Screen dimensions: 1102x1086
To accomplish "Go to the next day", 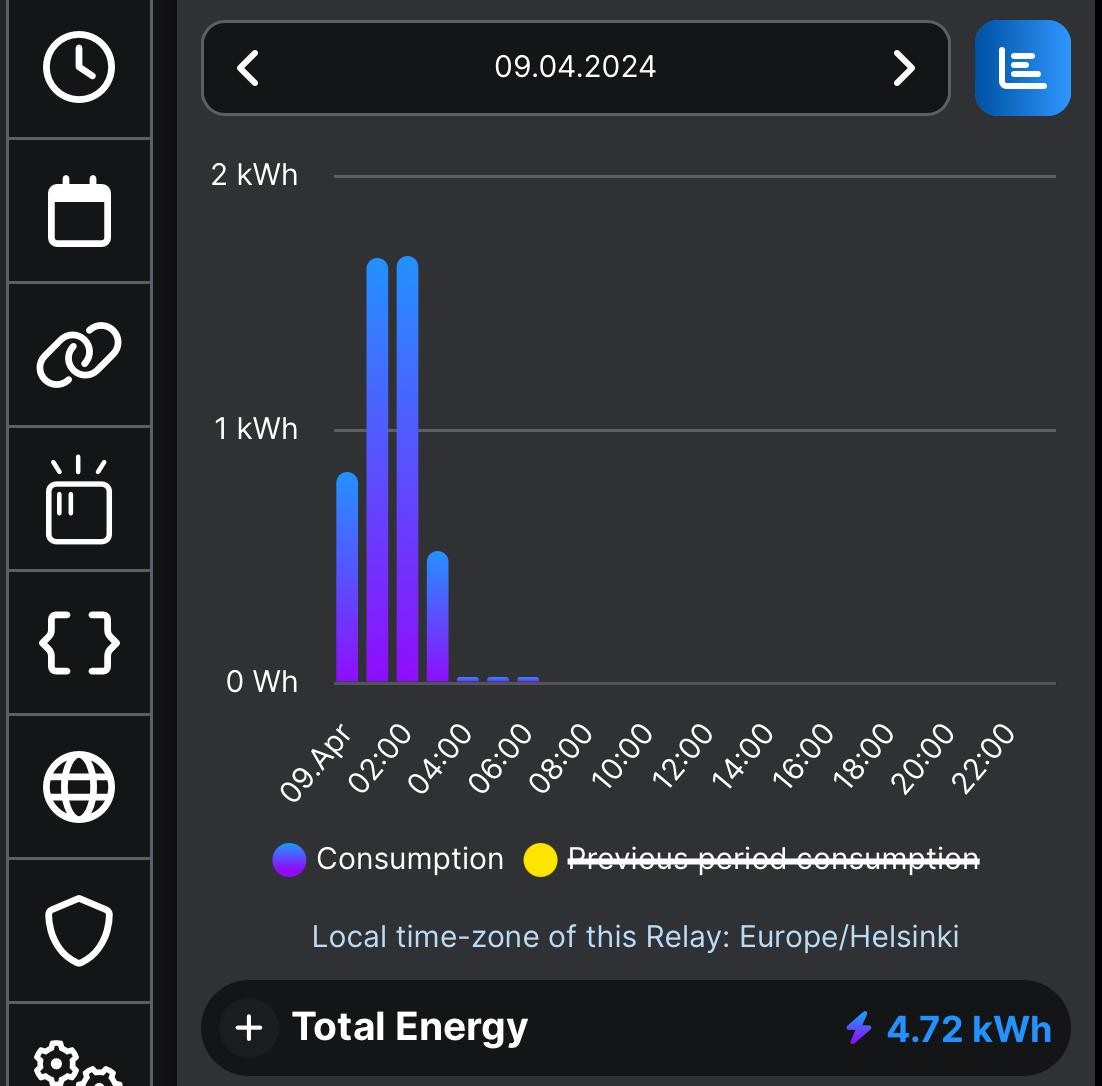I will click(x=904, y=68).
